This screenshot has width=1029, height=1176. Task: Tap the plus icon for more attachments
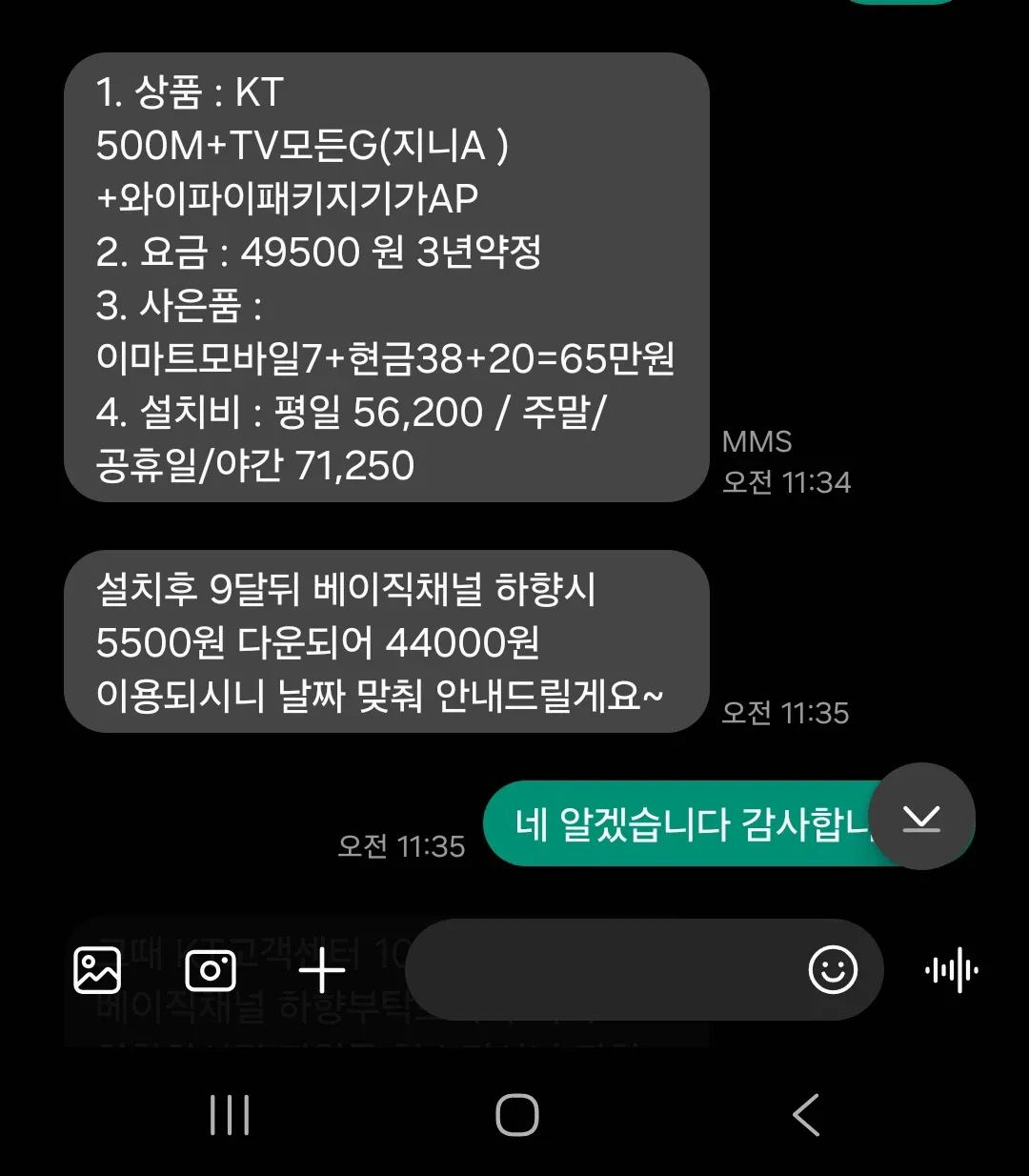tap(322, 970)
